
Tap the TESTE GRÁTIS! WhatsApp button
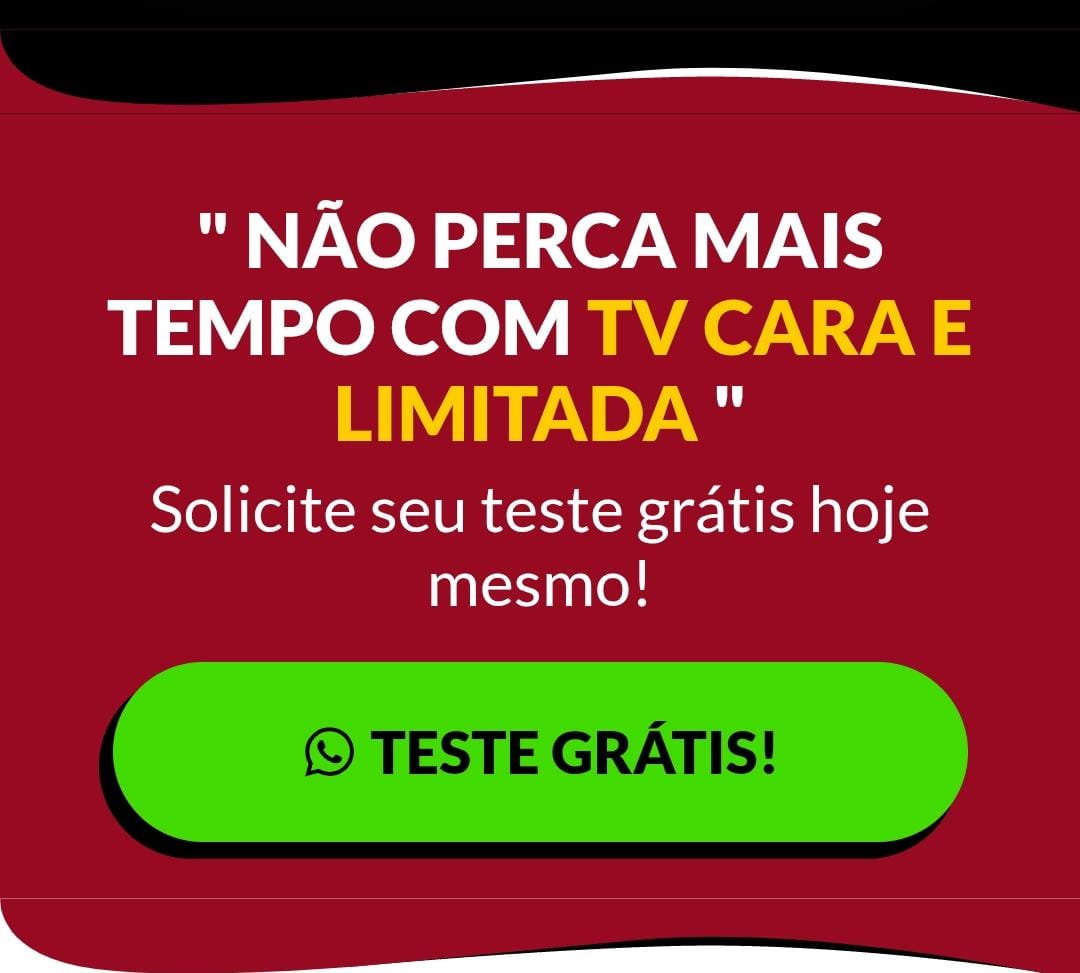pyautogui.click(x=540, y=752)
